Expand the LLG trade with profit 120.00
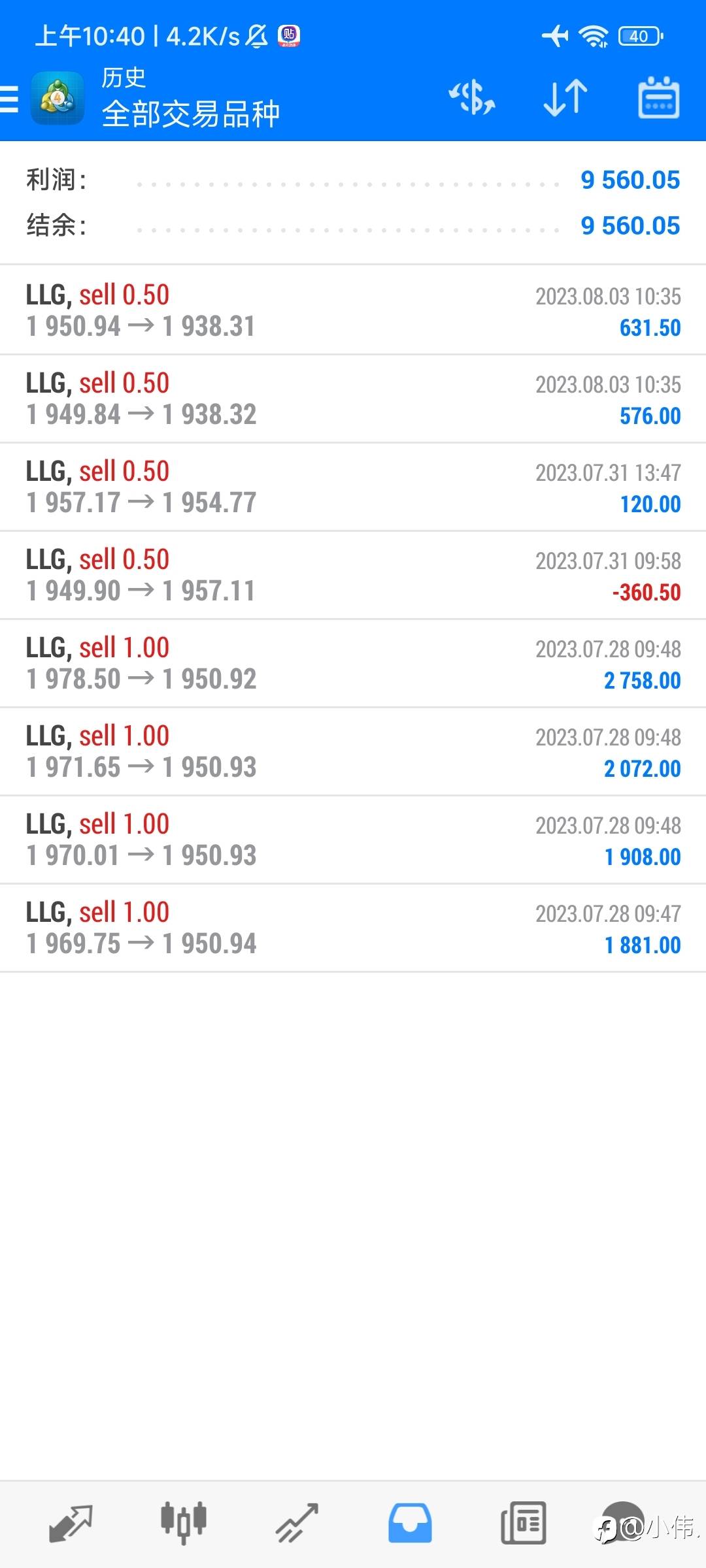 [353, 487]
